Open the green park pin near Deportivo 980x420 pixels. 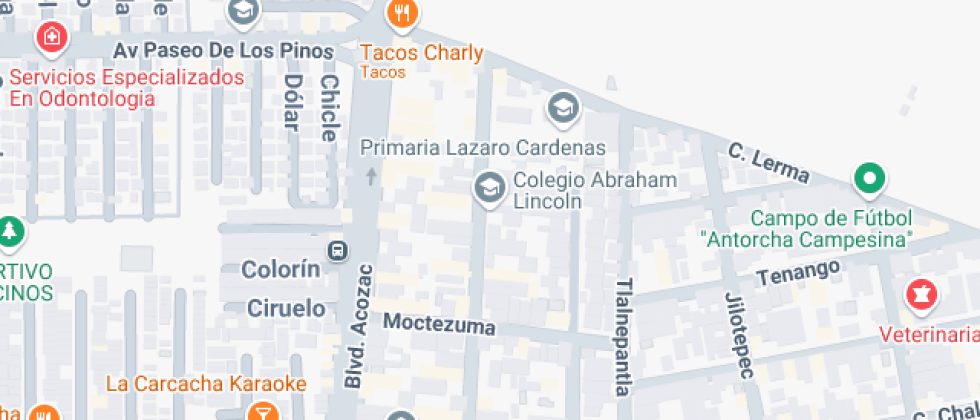coord(10,232)
